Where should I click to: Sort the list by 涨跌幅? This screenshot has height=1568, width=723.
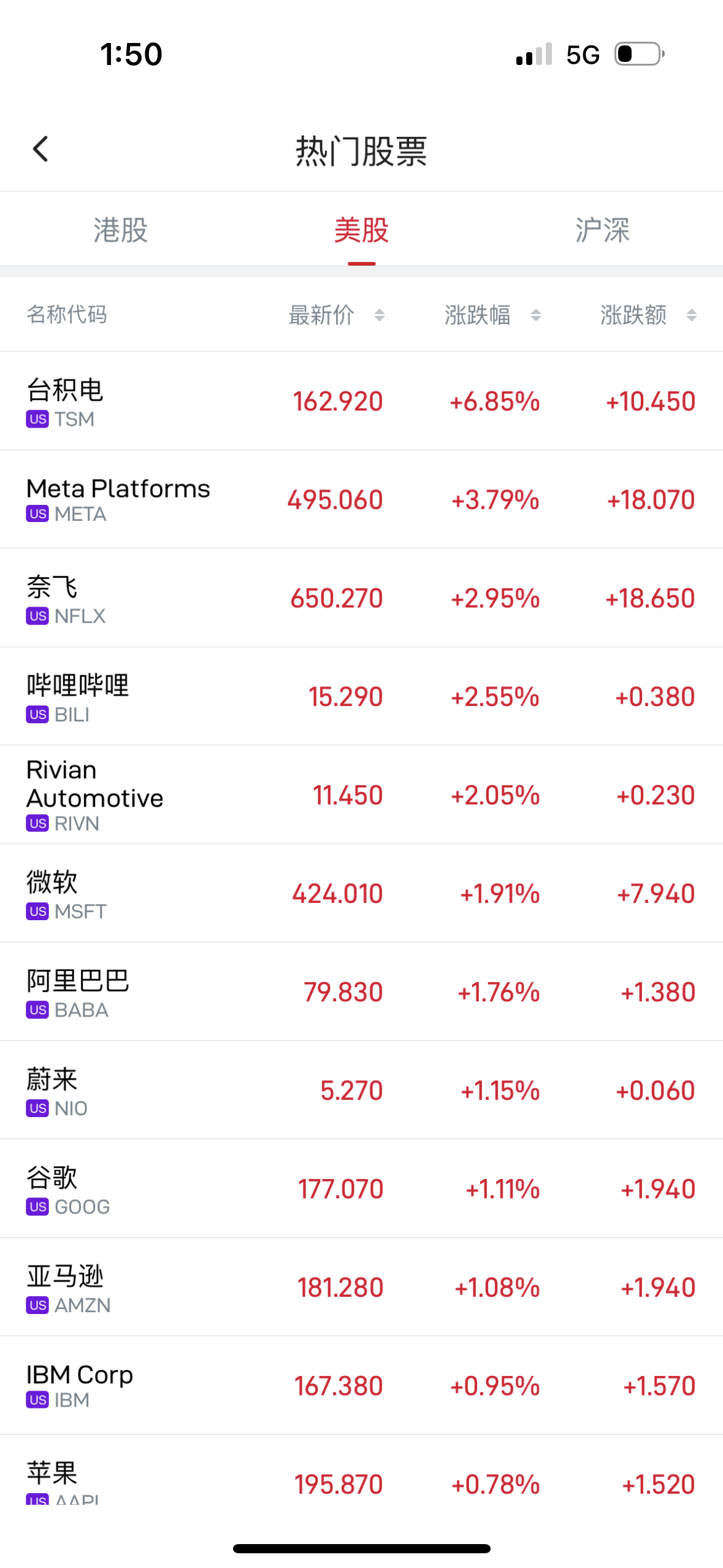point(493,315)
